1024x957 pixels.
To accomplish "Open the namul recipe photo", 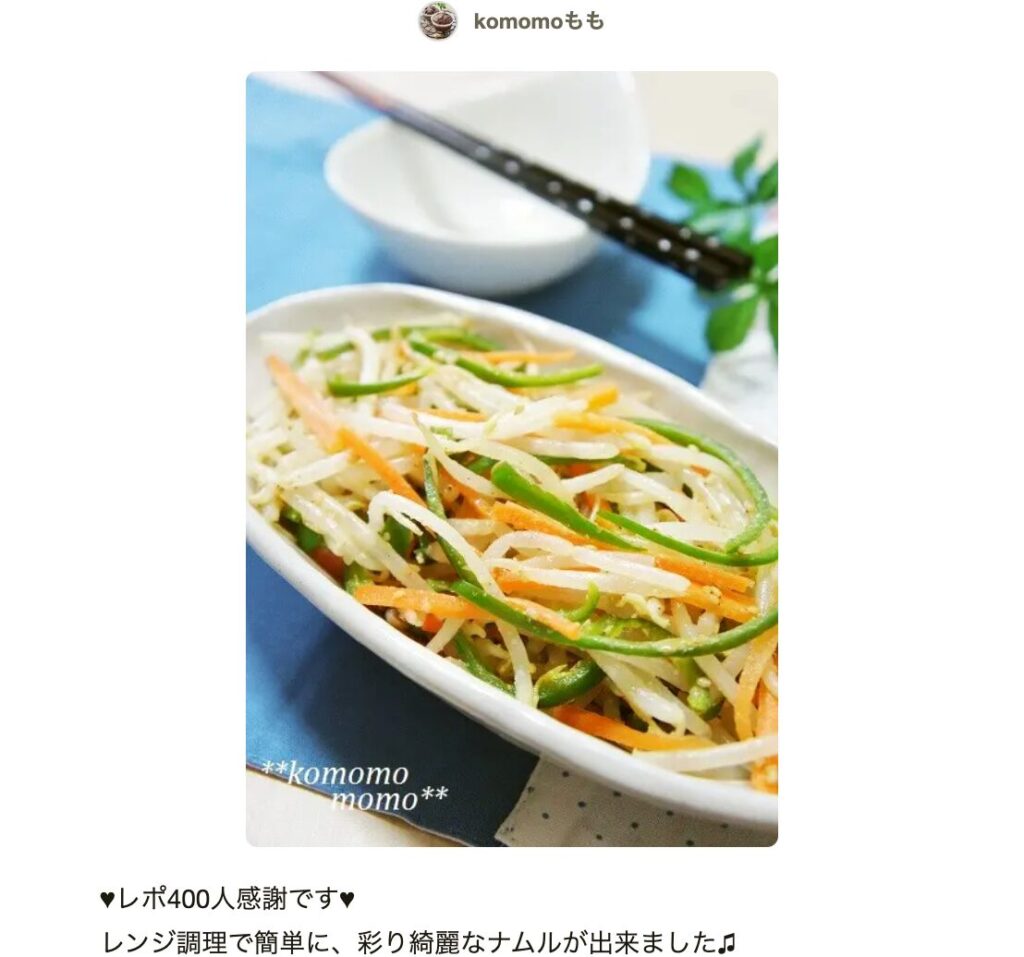I will (511, 459).
